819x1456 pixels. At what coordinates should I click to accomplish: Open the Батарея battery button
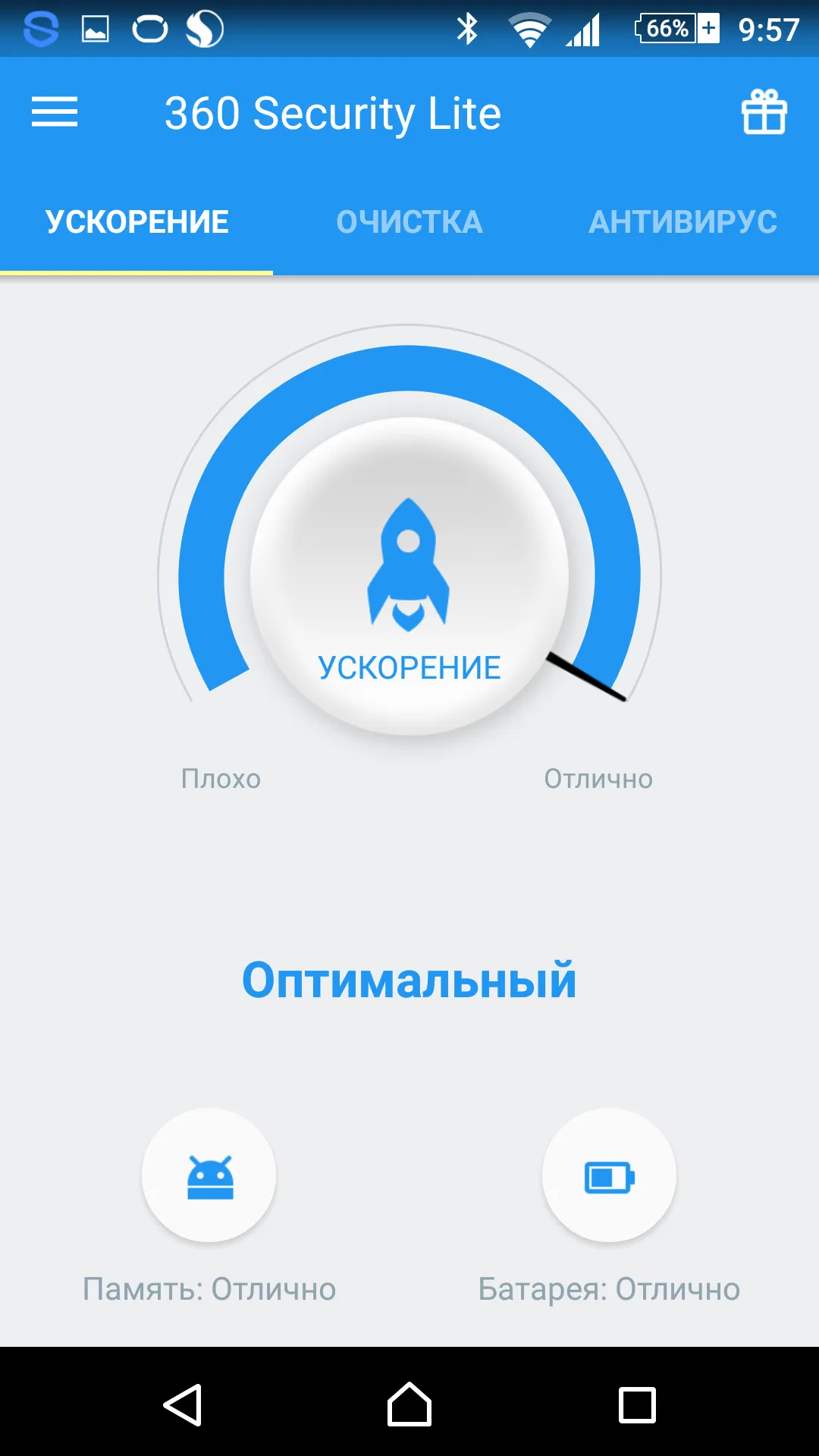coord(609,1175)
